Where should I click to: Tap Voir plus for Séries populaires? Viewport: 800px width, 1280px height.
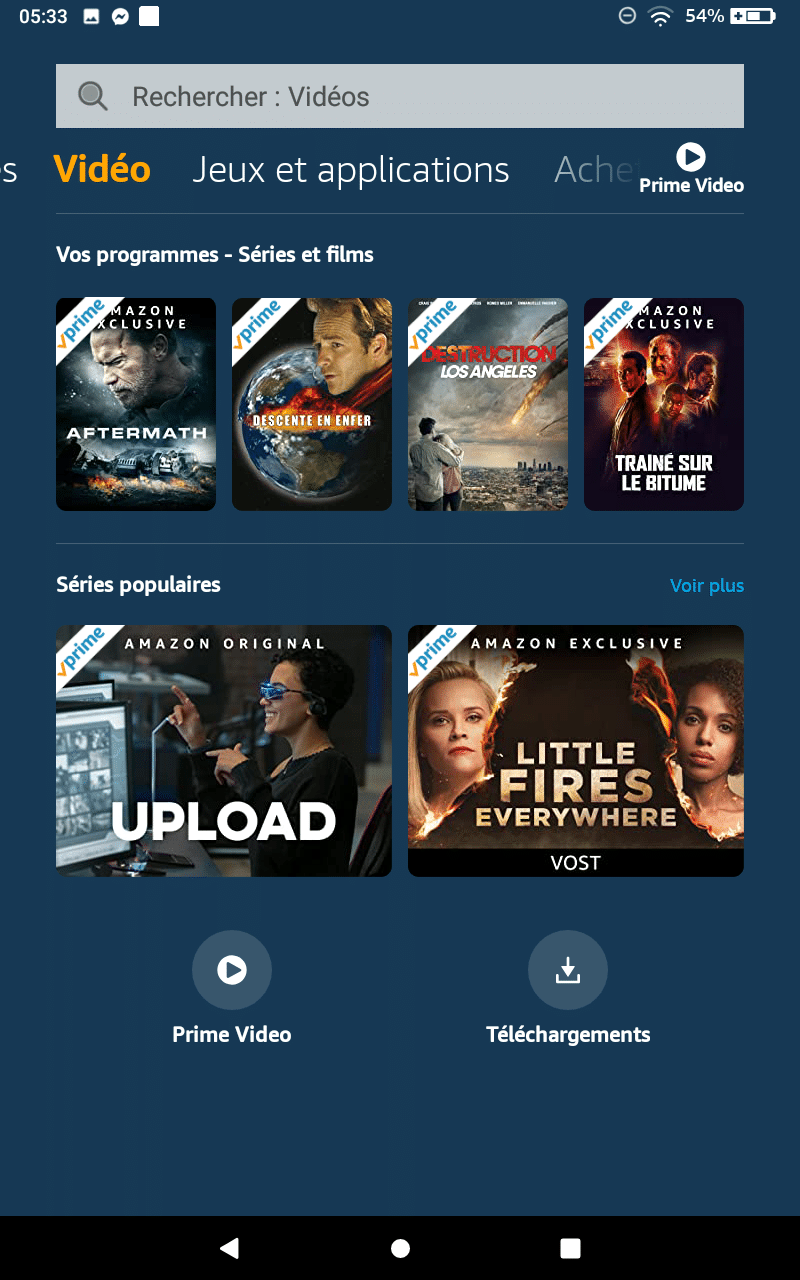707,586
